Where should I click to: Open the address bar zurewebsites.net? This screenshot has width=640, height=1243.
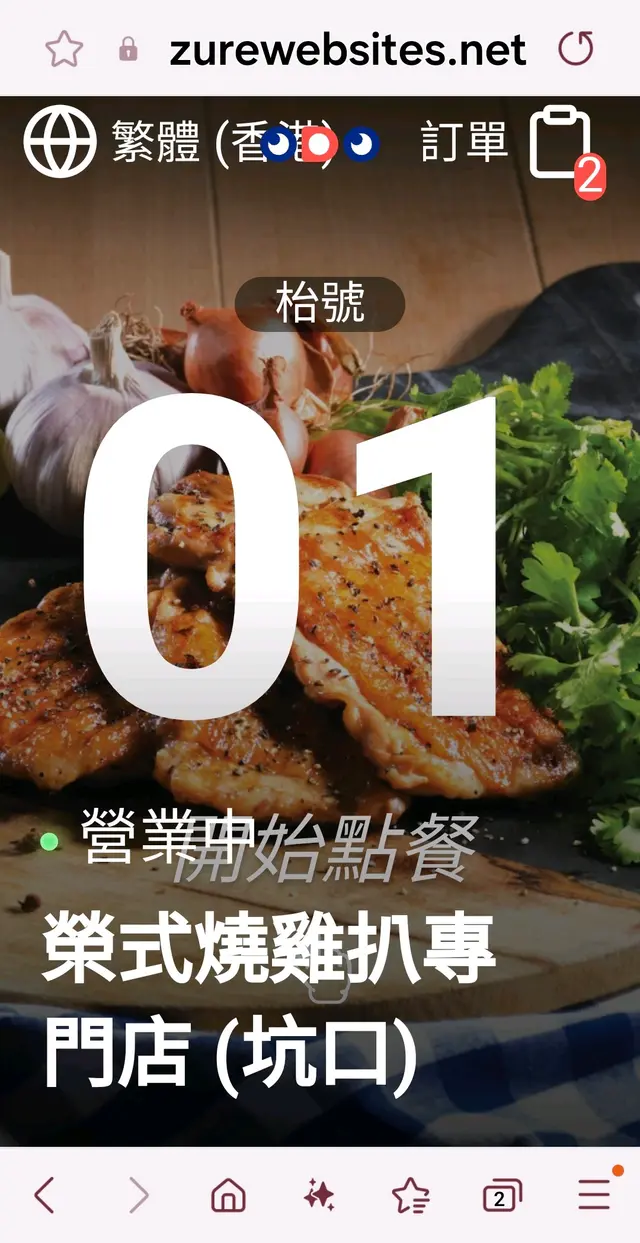pyautogui.click(x=347, y=49)
